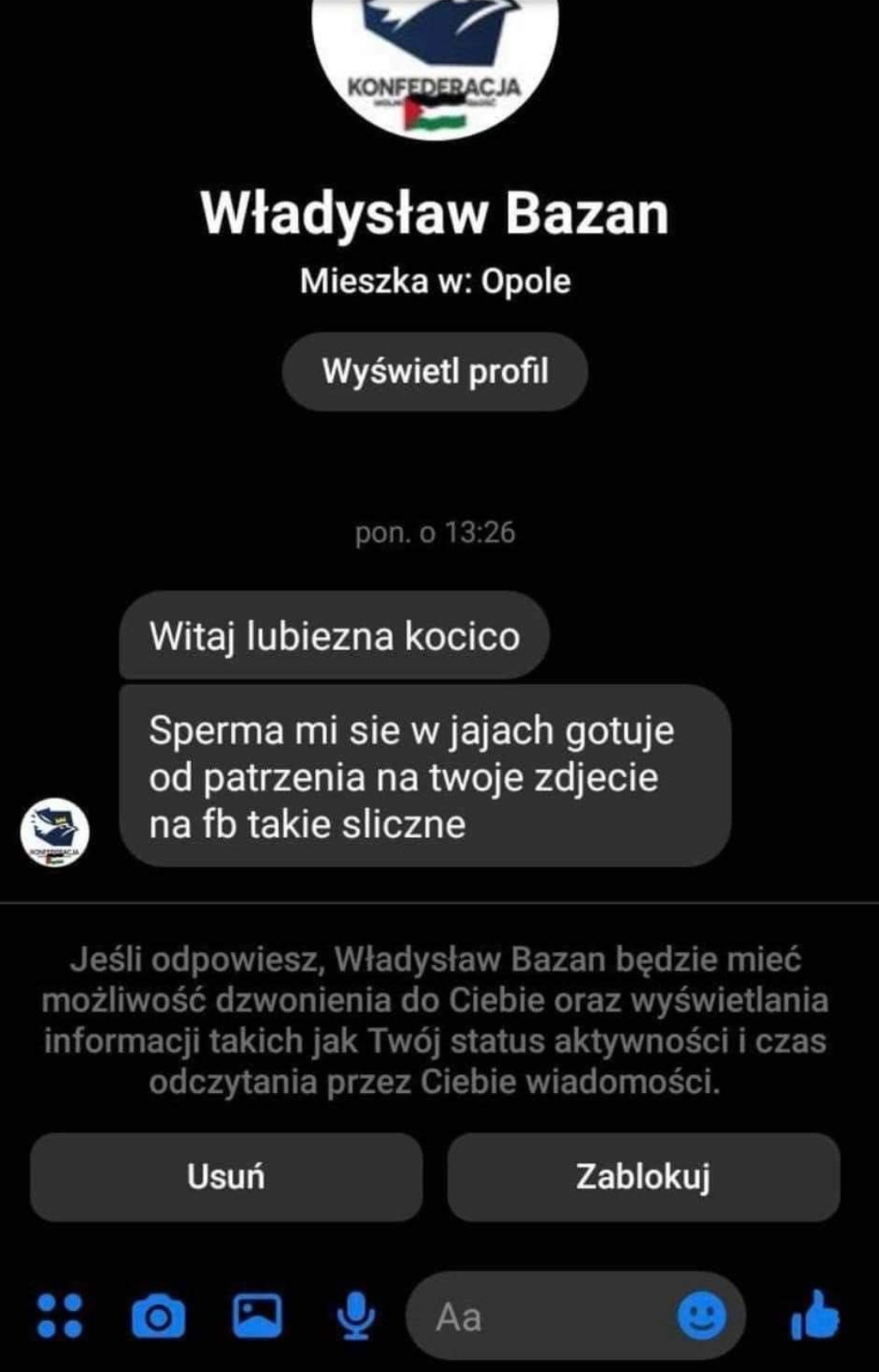This screenshot has height=1372, width=879.
Task: Delete the request with Usuń
Action: point(226,1177)
